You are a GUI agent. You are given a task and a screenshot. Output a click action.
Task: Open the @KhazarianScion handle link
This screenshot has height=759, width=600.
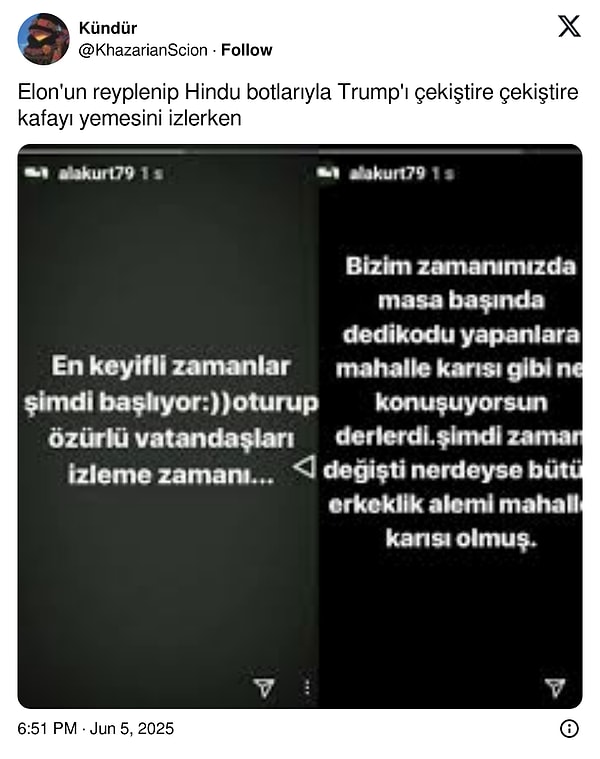pyautogui.click(x=143, y=50)
